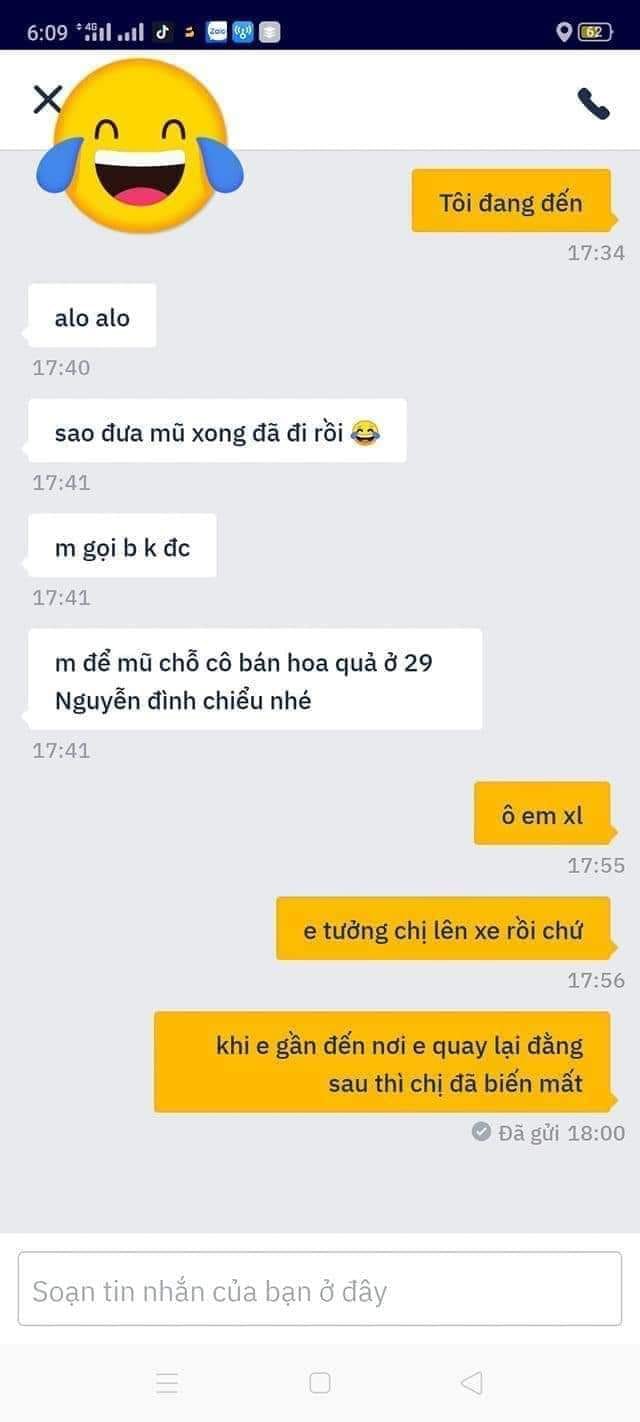
Task: Go back using the system back button
Action: (x=471, y=1383)
